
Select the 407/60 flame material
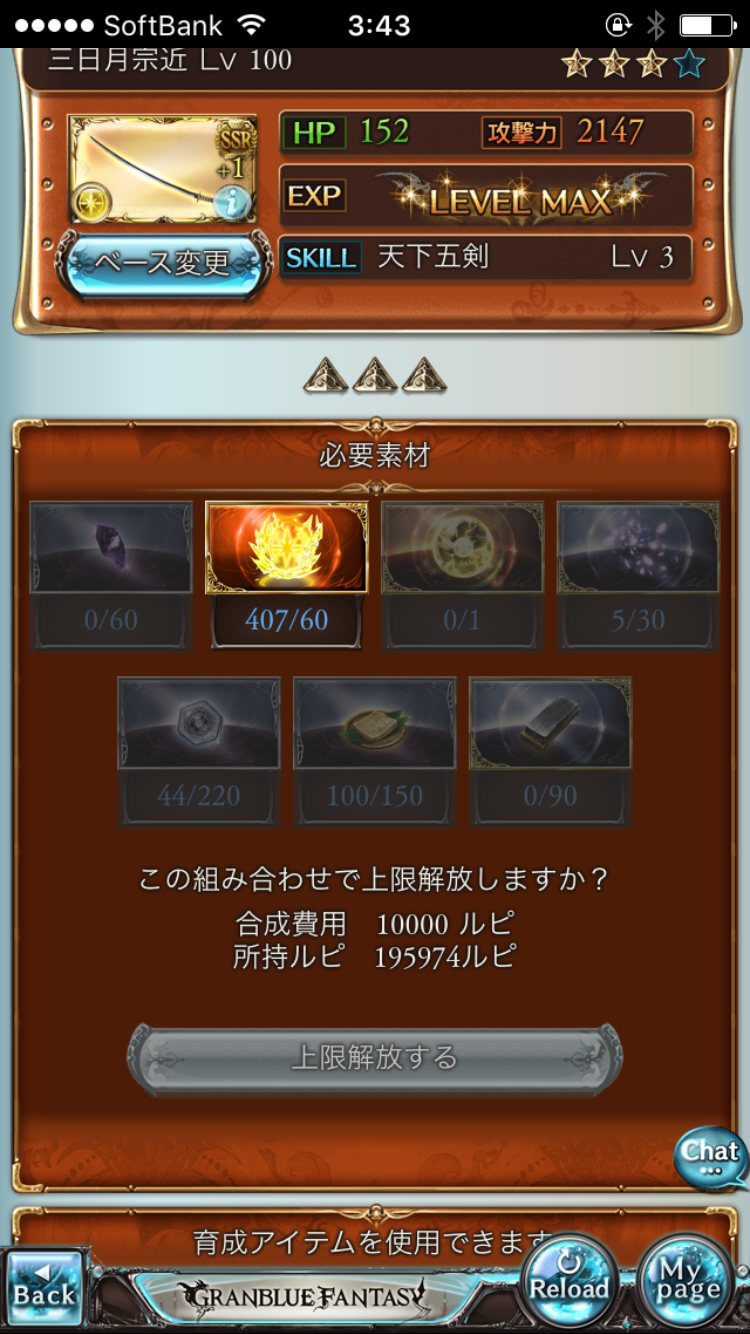click(286, 575)
